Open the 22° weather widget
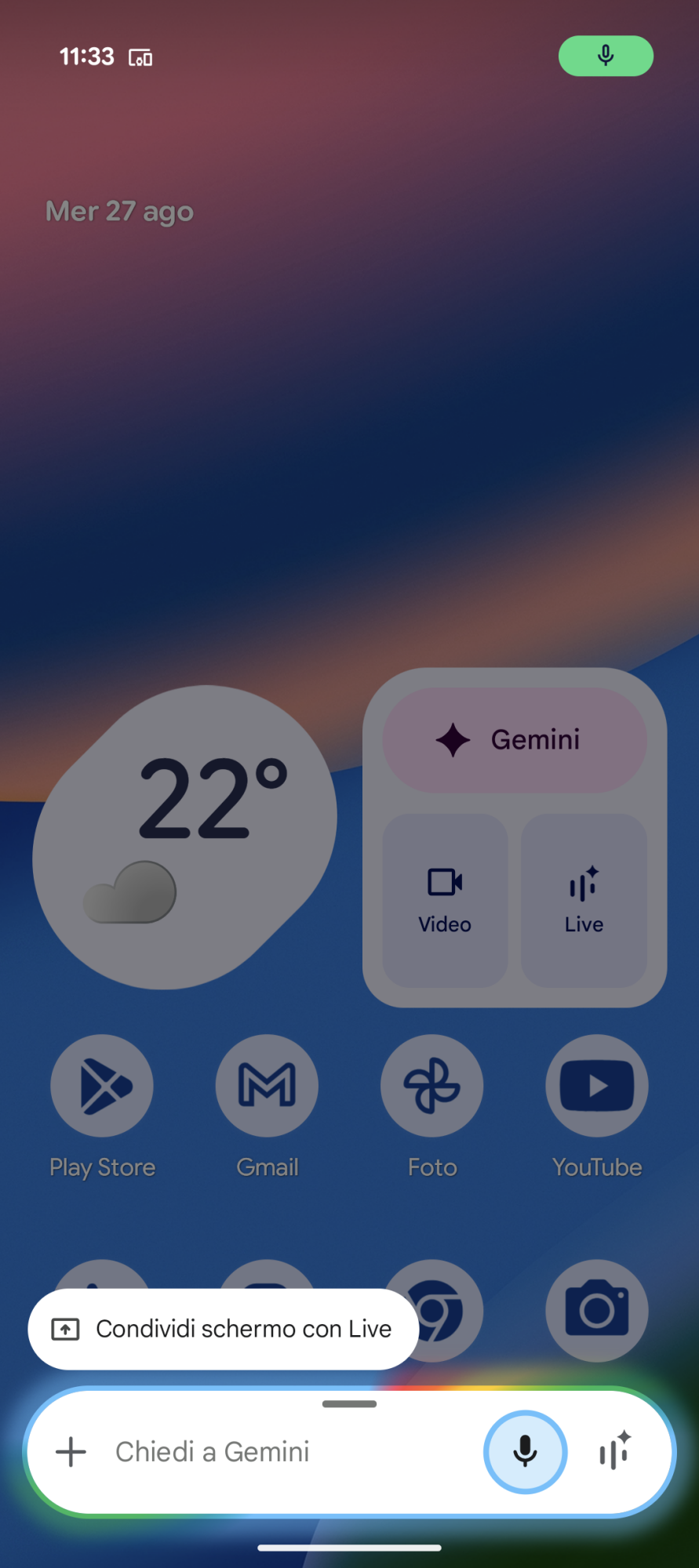 click(x=185, y=836)
